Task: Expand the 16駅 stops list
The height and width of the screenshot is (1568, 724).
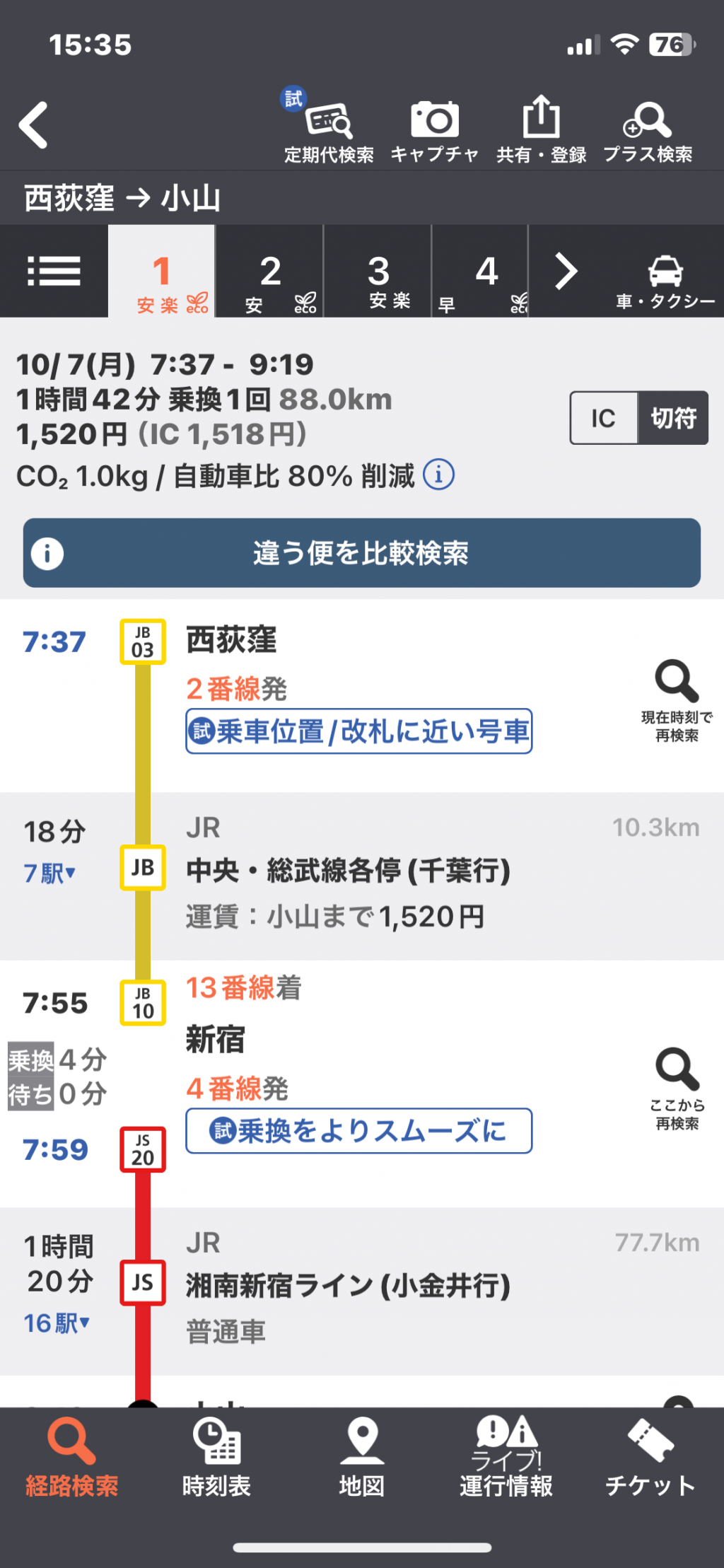Action: point(57,1323)
